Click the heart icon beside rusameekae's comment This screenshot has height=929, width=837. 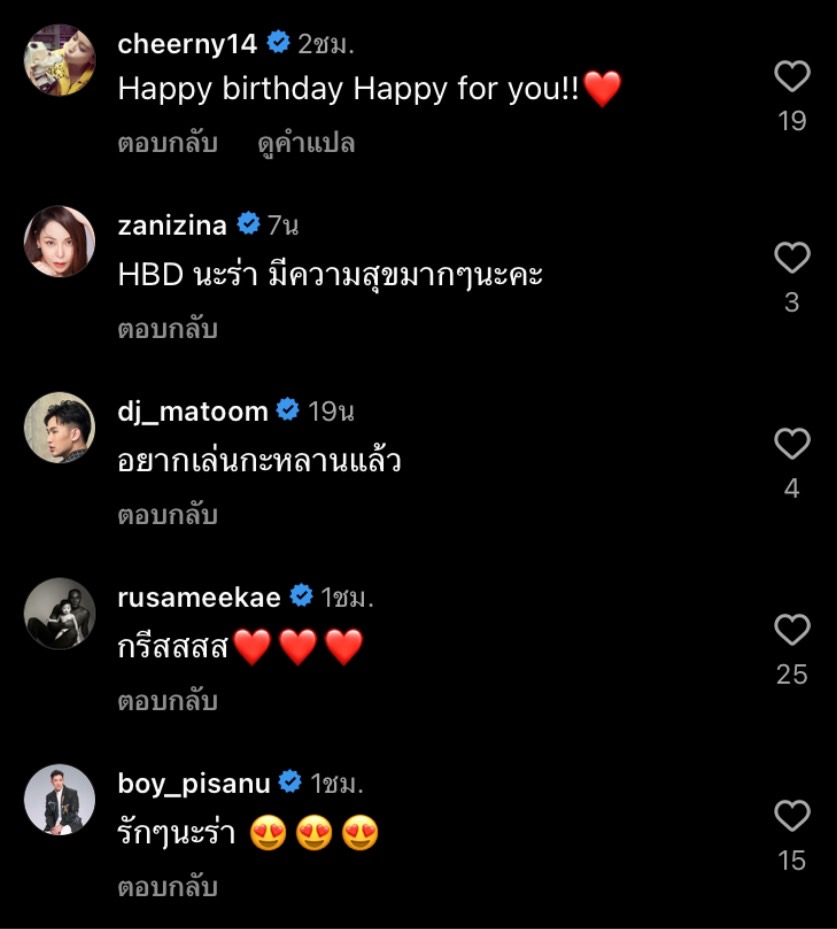[x=793, y=630]
